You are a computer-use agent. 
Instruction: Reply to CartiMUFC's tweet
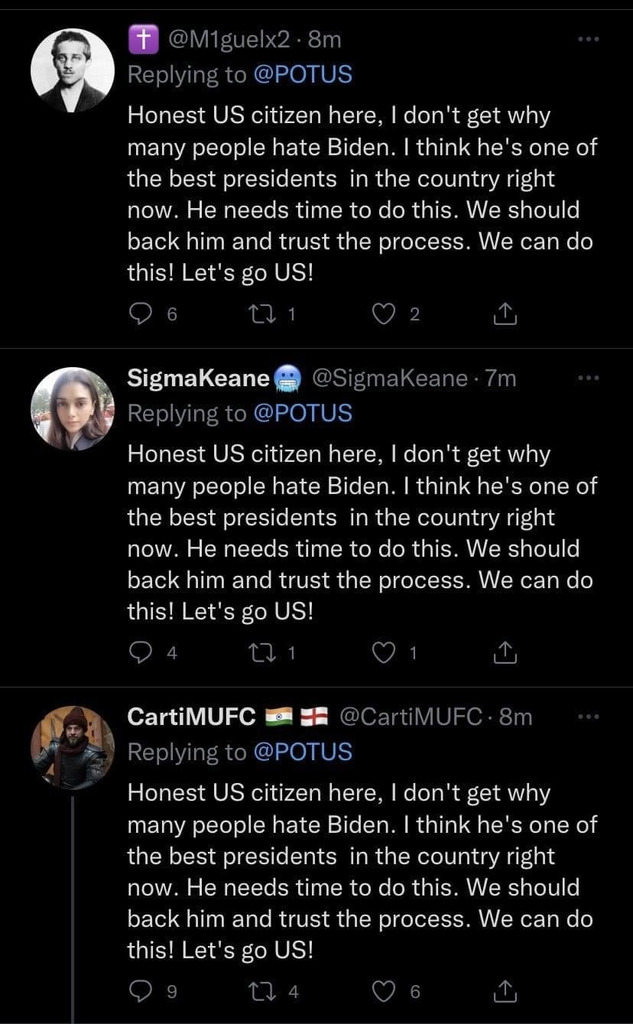[x=141, y=991]
